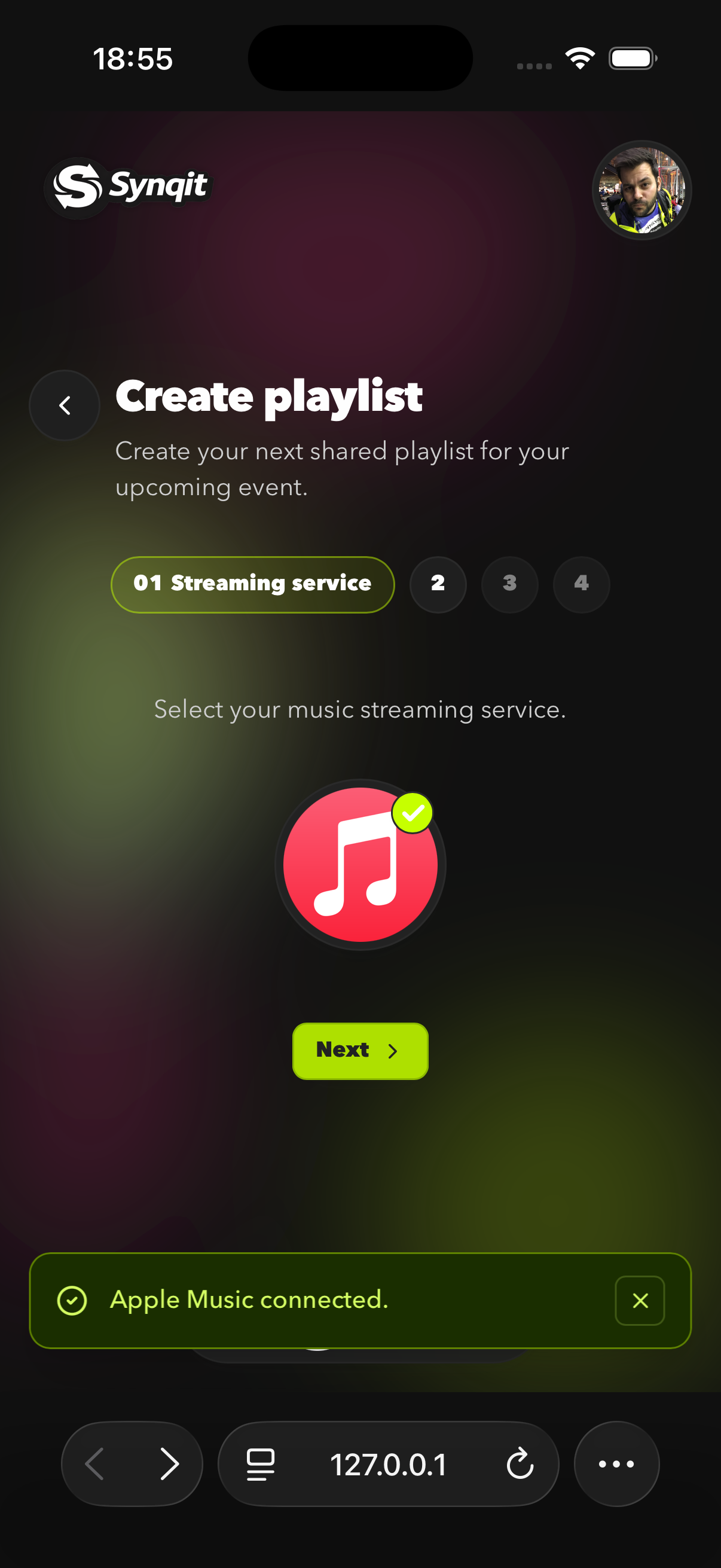Dismiss the Apple Music connected notification

[640, 1300]
